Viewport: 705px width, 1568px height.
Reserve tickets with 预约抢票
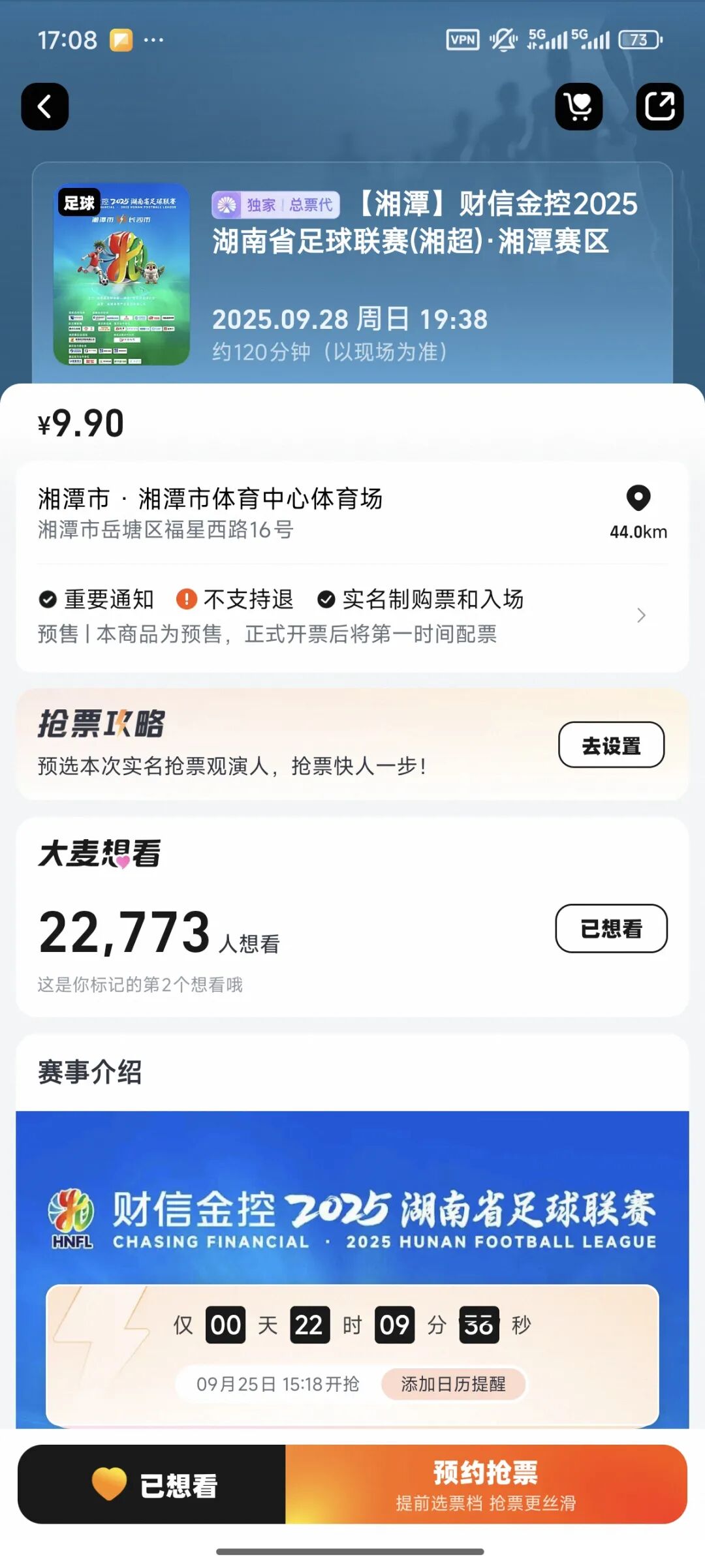click(x=486, y=1484)
